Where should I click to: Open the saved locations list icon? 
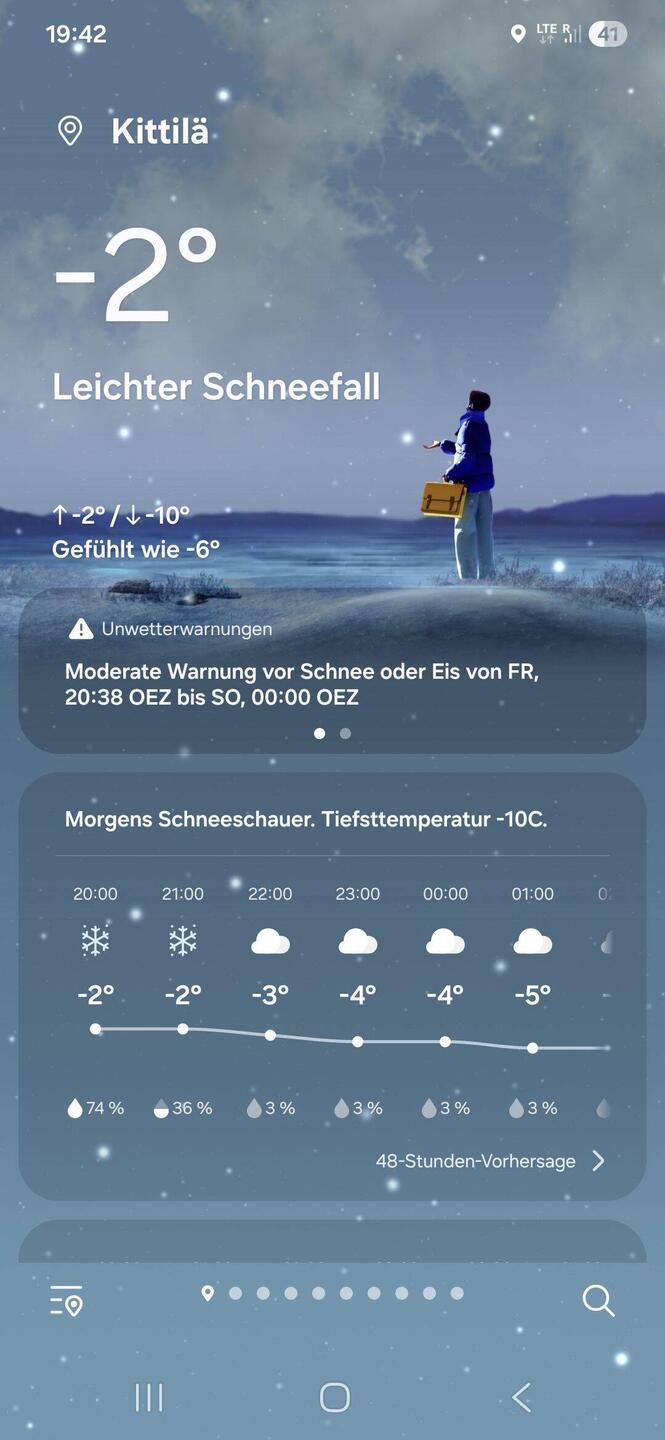[66, 1300]
